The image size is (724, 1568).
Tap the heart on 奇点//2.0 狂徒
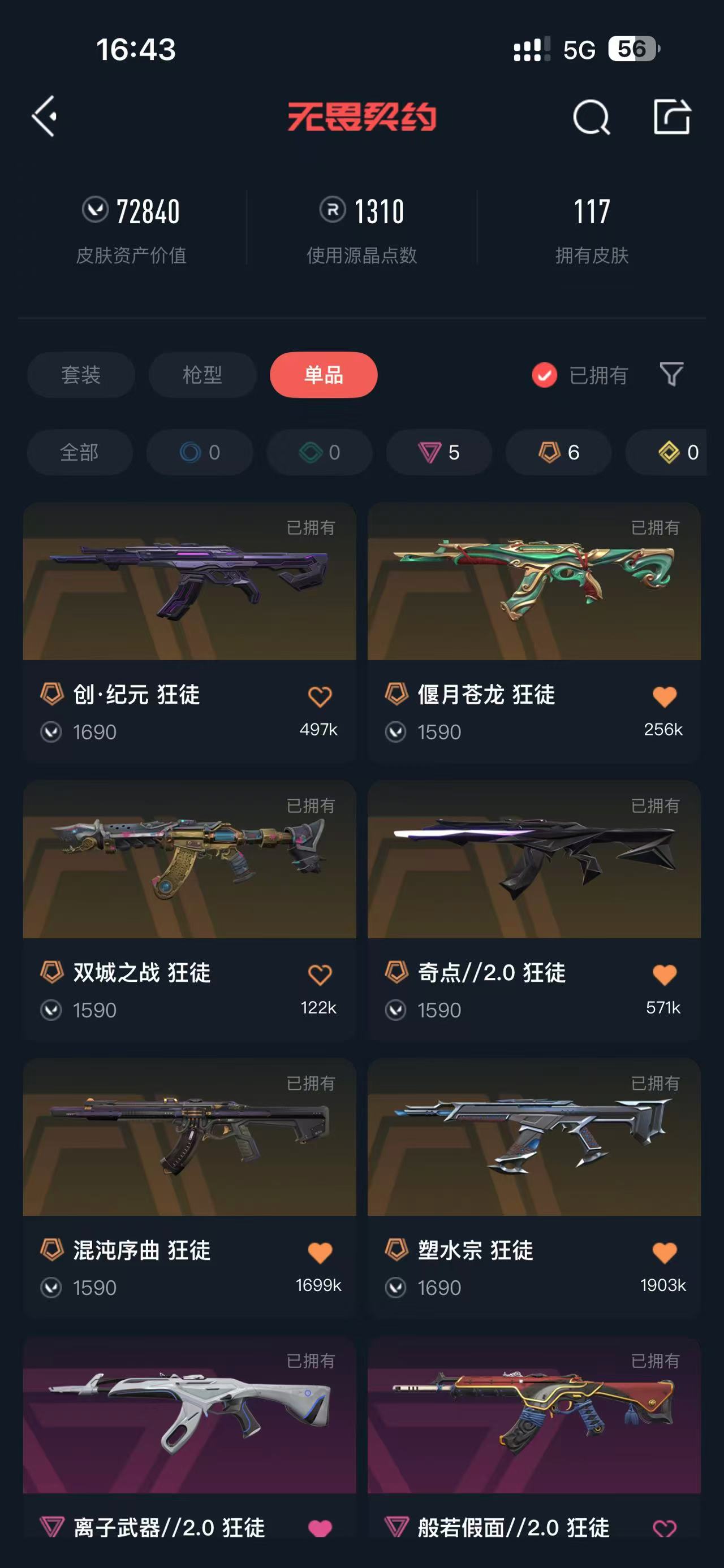(664, 974)
